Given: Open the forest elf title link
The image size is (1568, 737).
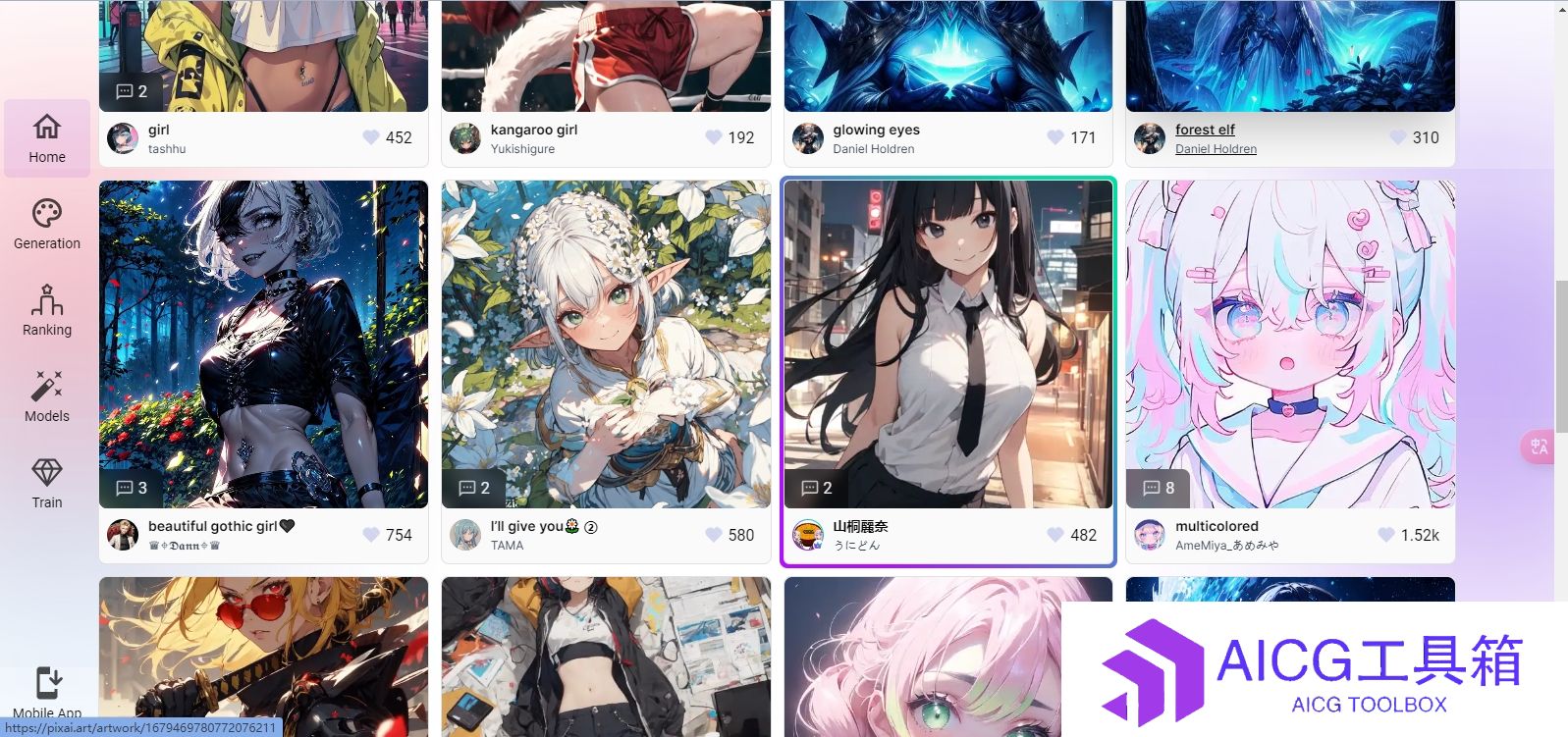Looking at the screenshot, I should (1205, 130).
